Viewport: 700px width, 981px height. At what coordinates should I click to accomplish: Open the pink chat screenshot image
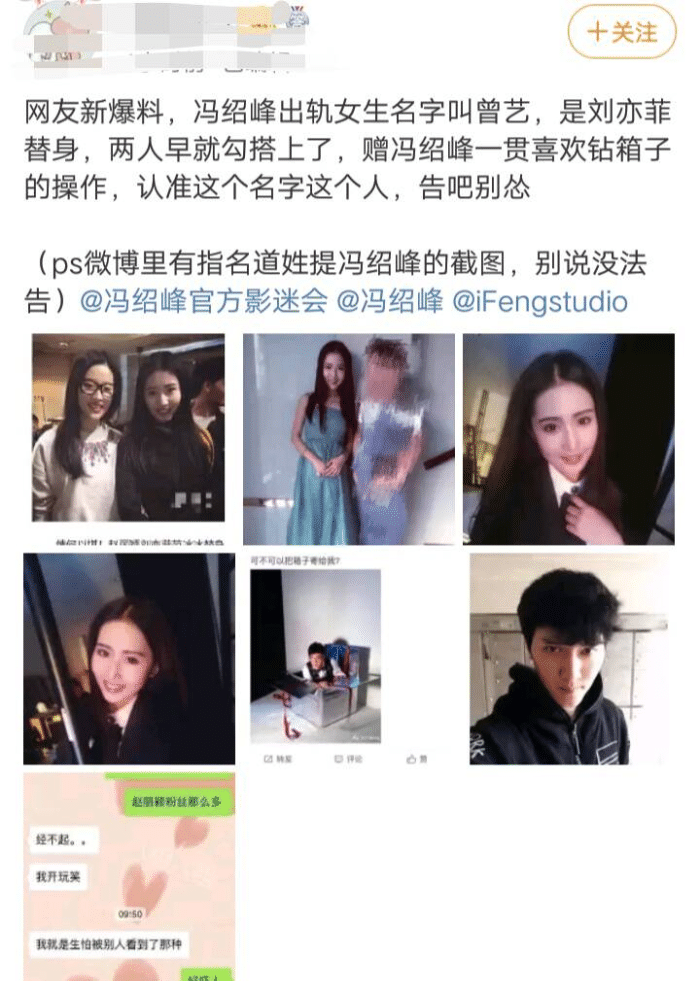[x=129, y=877]
